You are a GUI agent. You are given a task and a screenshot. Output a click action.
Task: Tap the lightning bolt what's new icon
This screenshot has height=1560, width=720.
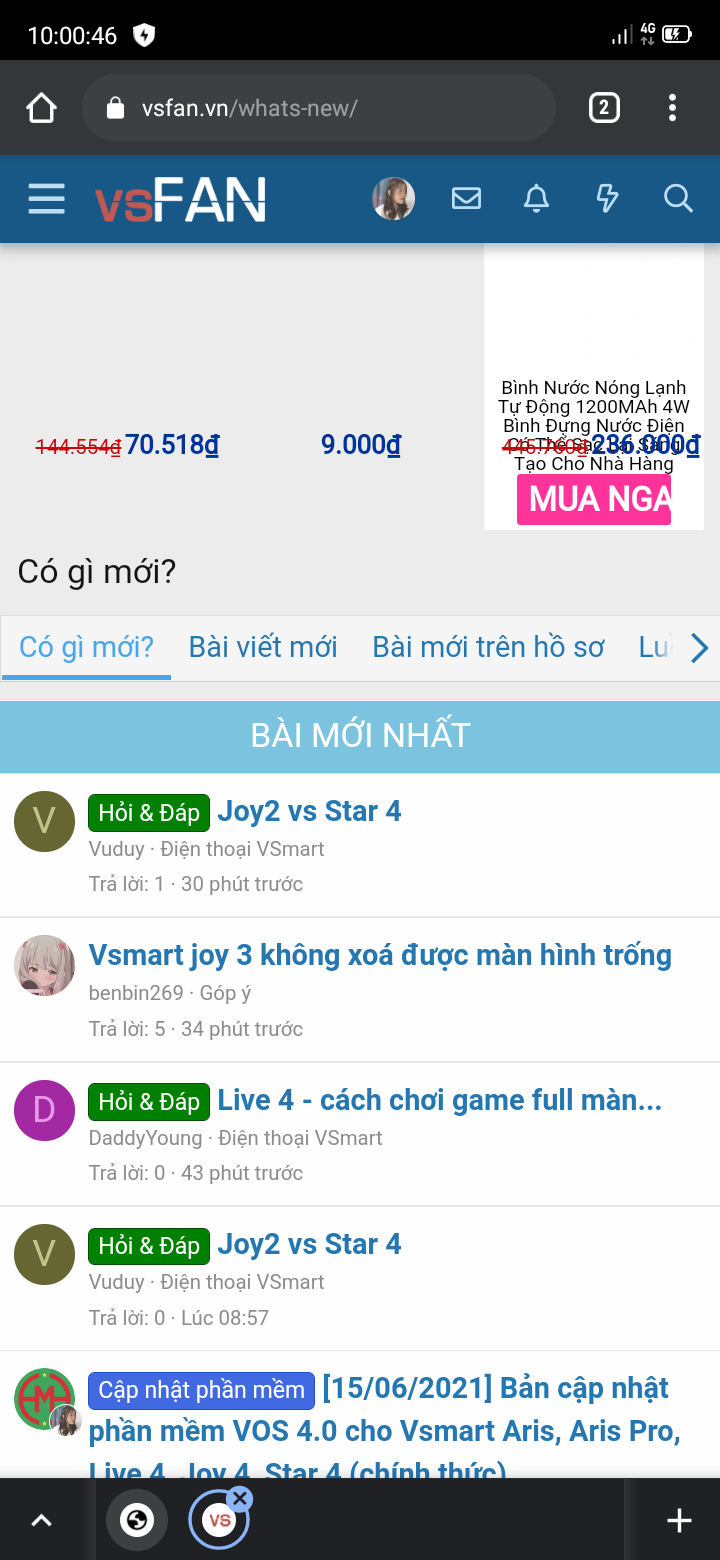click(607, 199)
